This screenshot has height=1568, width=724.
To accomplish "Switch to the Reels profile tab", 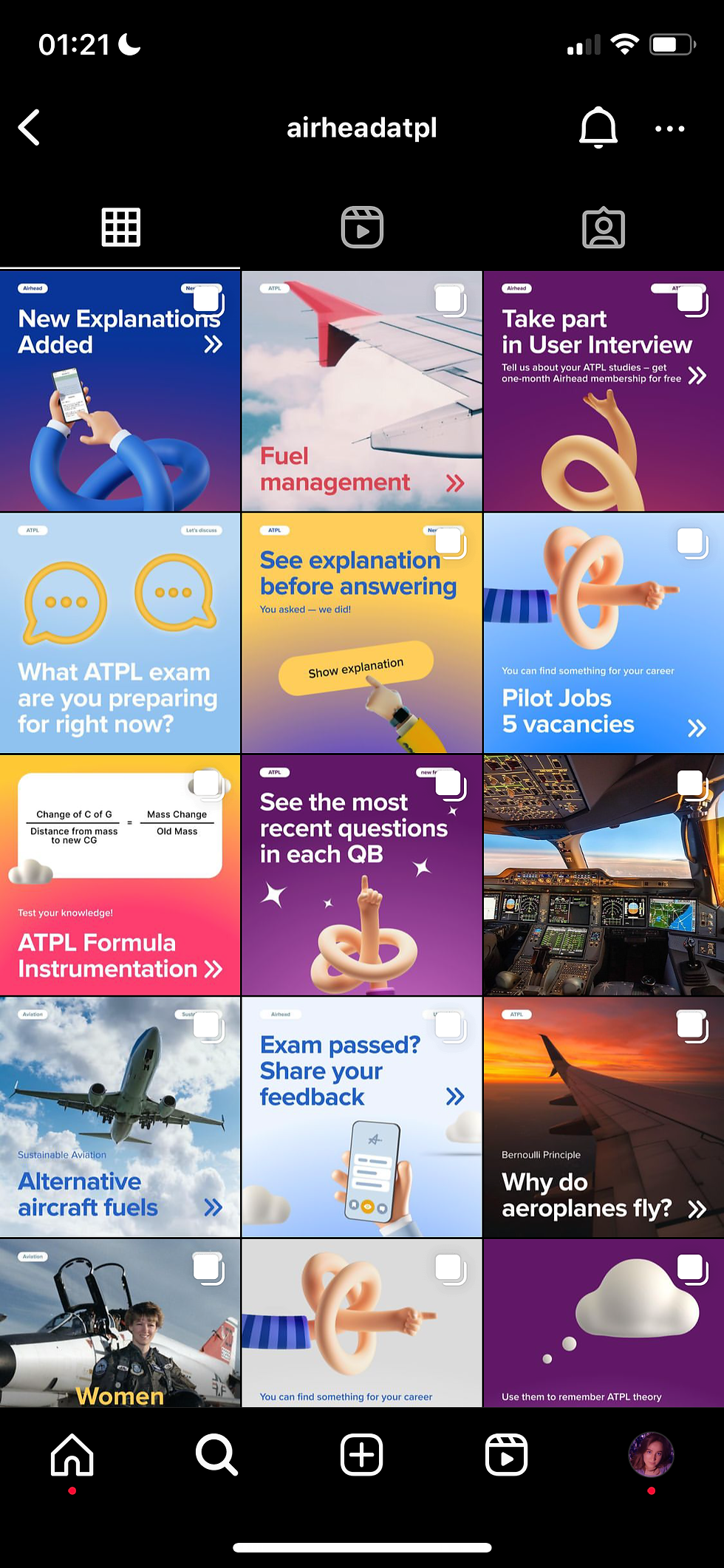I will pyautogui.click(x=362, y=227).
